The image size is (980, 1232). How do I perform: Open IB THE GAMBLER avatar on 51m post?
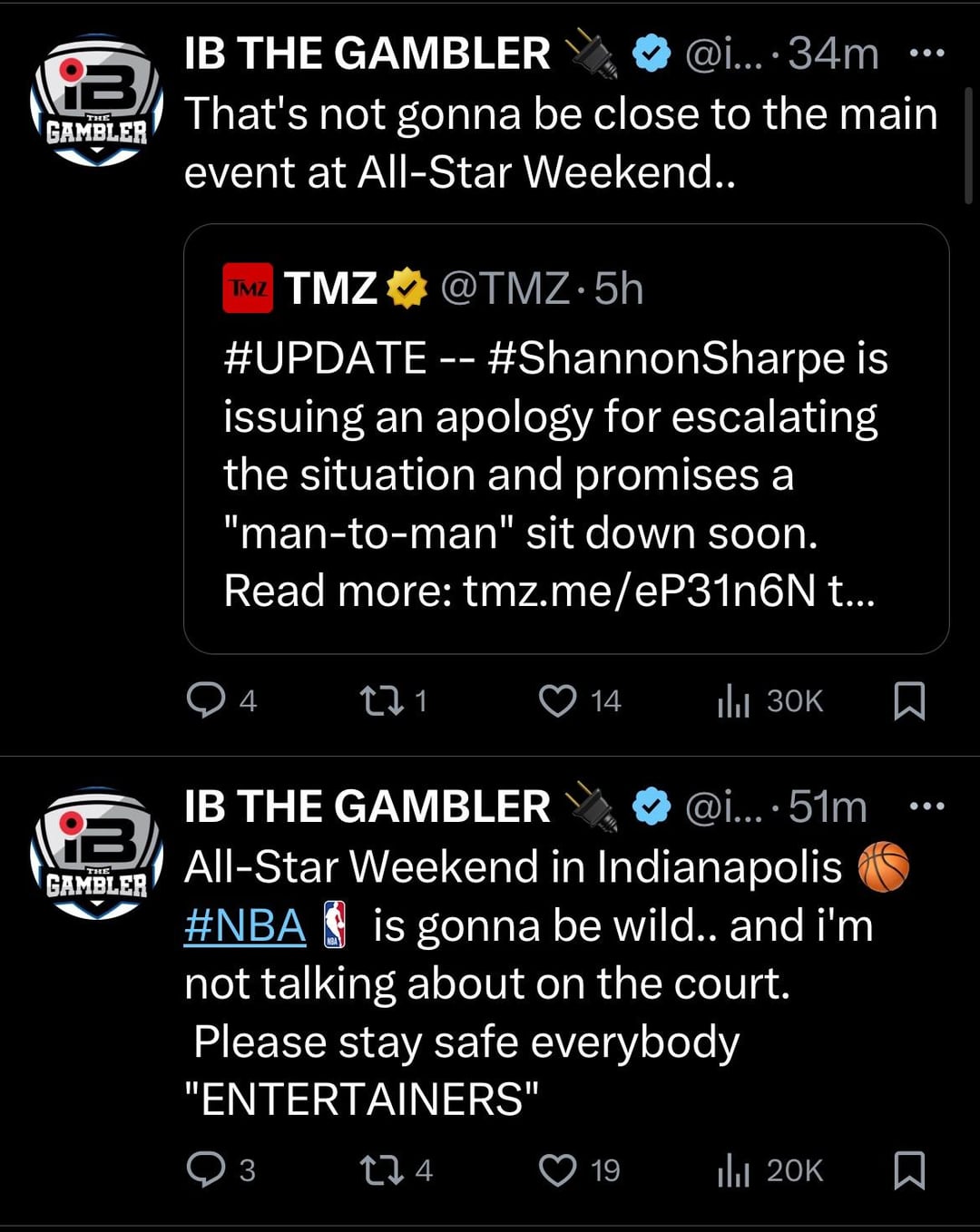pos(97,854)
